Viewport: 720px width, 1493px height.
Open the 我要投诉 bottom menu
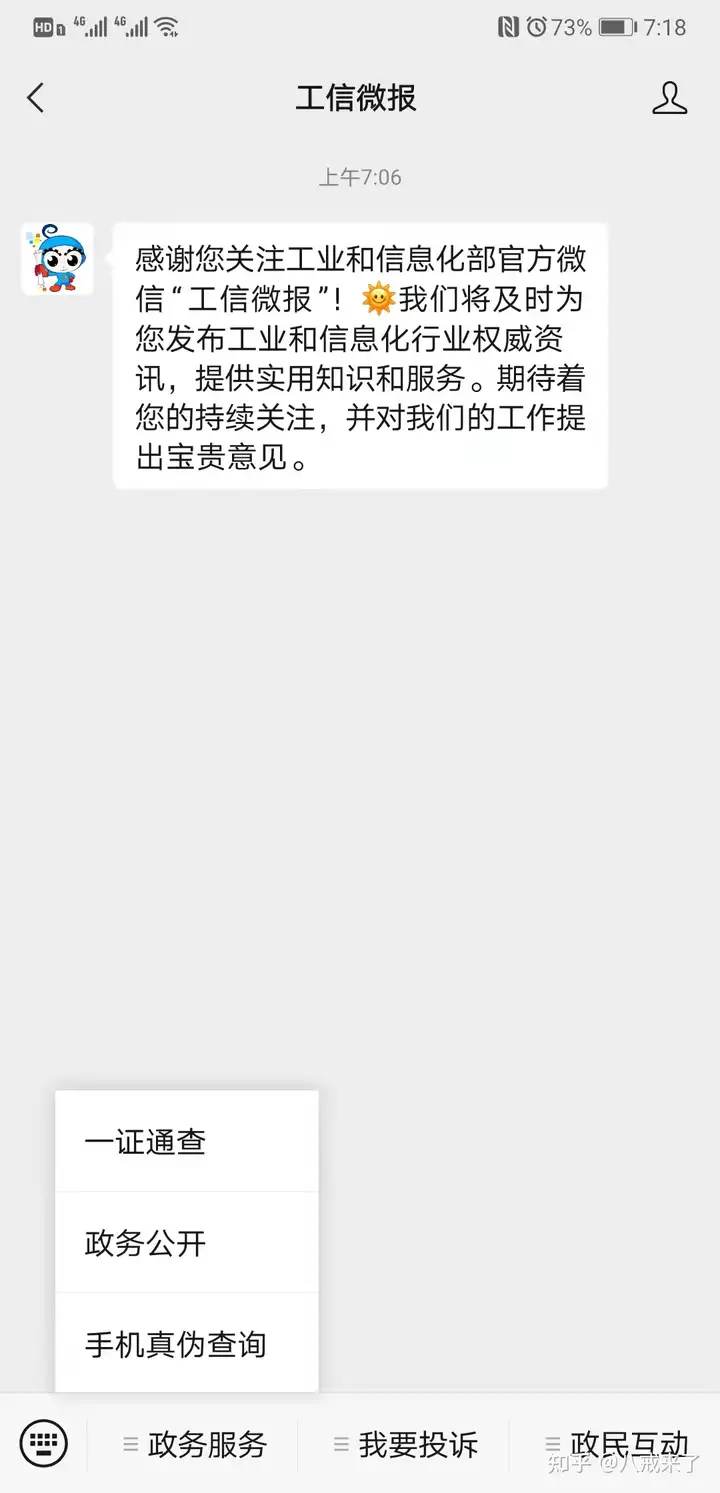coord(406,1444)
